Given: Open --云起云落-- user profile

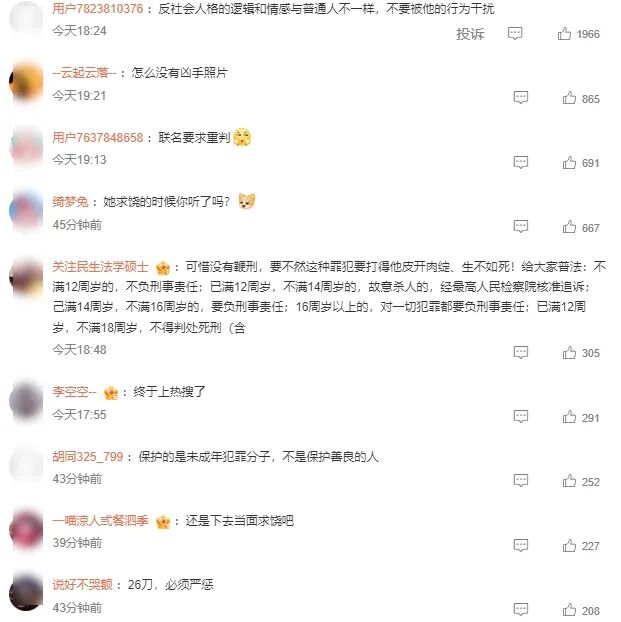Looking at the screenshot, I should [x=84, y=74].
